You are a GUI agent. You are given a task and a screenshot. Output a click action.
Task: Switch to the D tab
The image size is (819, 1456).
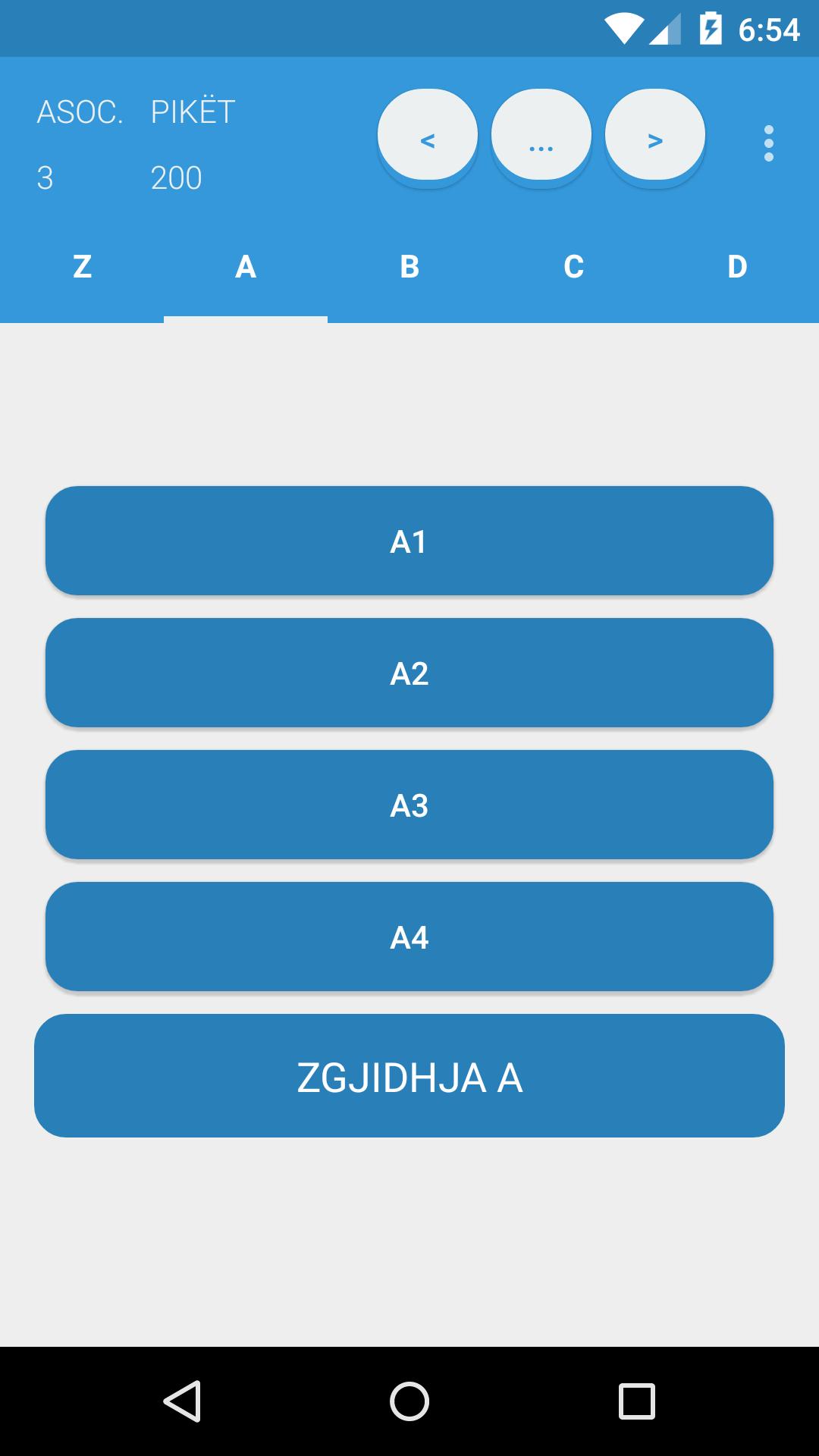(737, 267)
